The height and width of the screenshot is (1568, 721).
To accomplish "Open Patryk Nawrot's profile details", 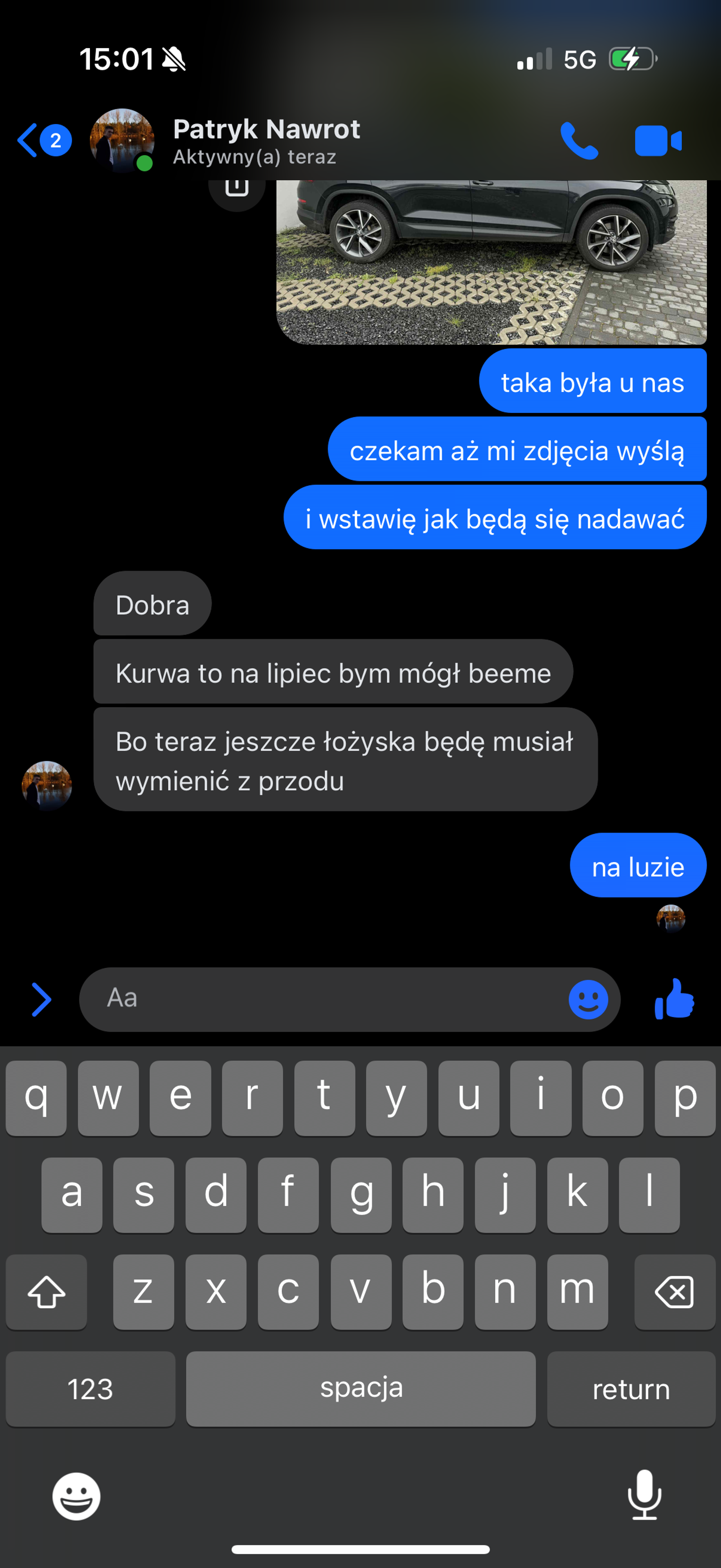I will (x=267, y=140).
